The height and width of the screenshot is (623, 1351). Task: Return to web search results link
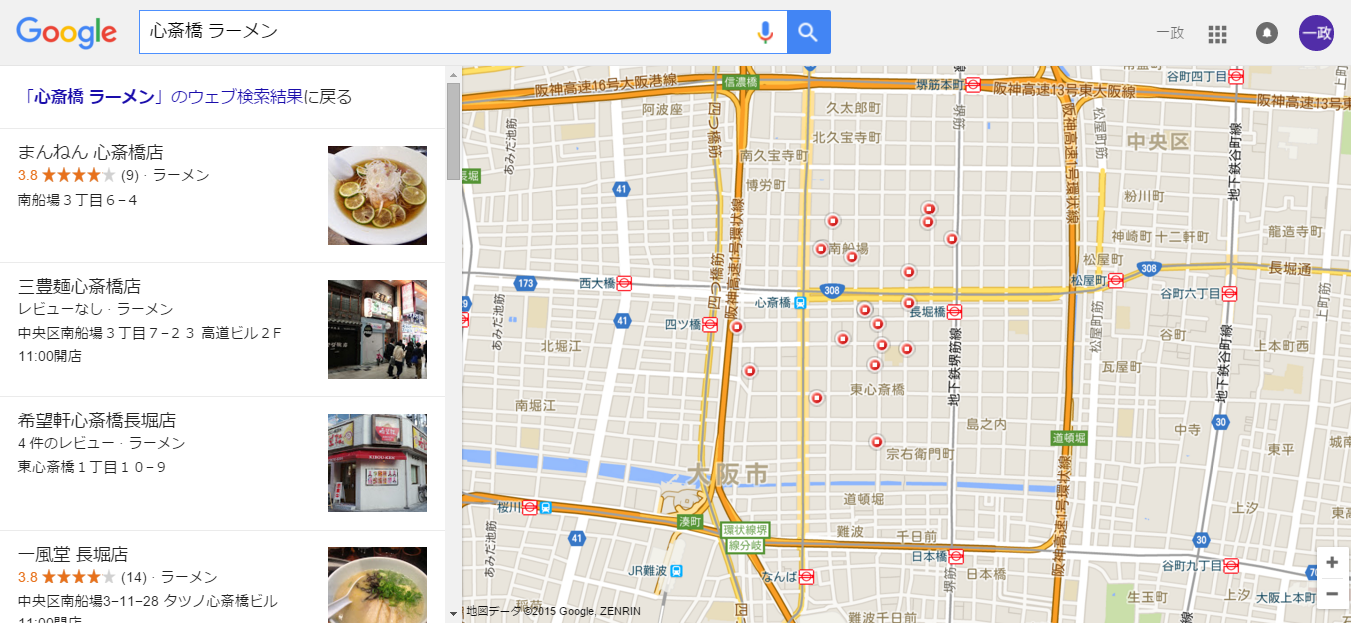189,97
